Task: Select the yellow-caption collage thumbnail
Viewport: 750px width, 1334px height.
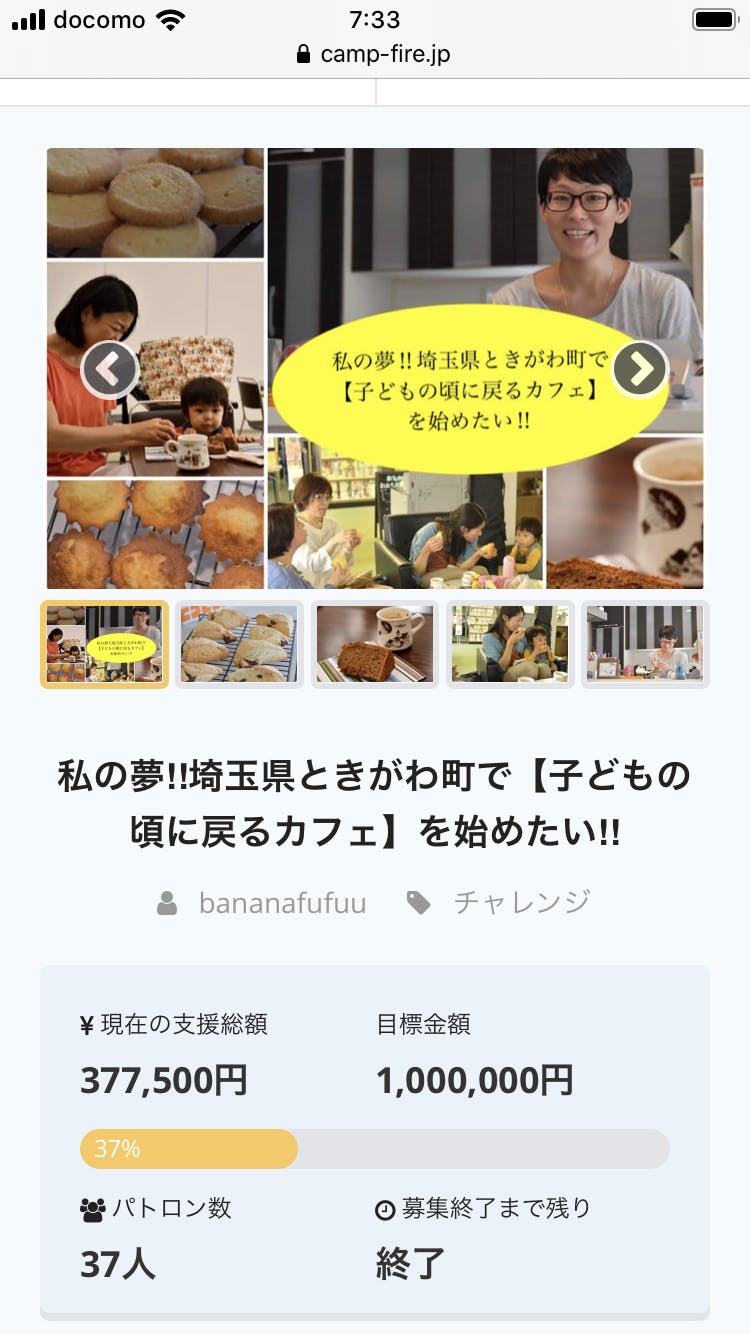Action: (104, 644)
